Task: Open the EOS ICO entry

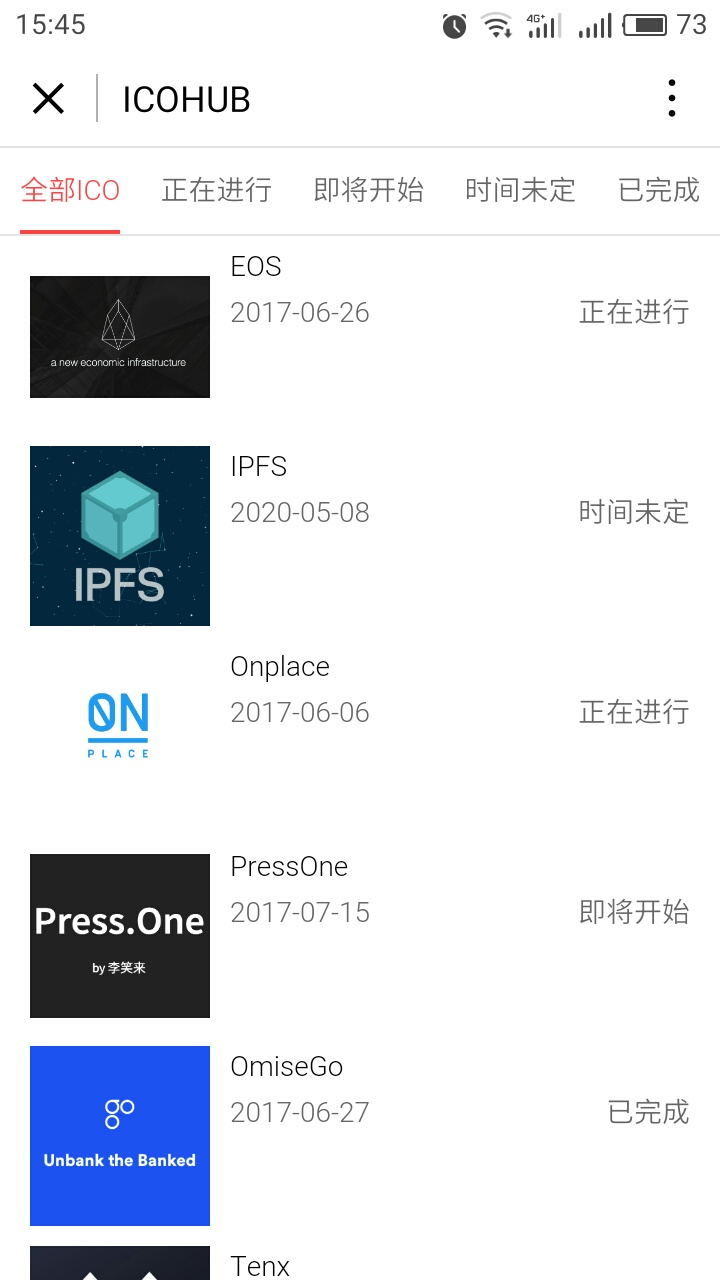Action: [360, 336]
